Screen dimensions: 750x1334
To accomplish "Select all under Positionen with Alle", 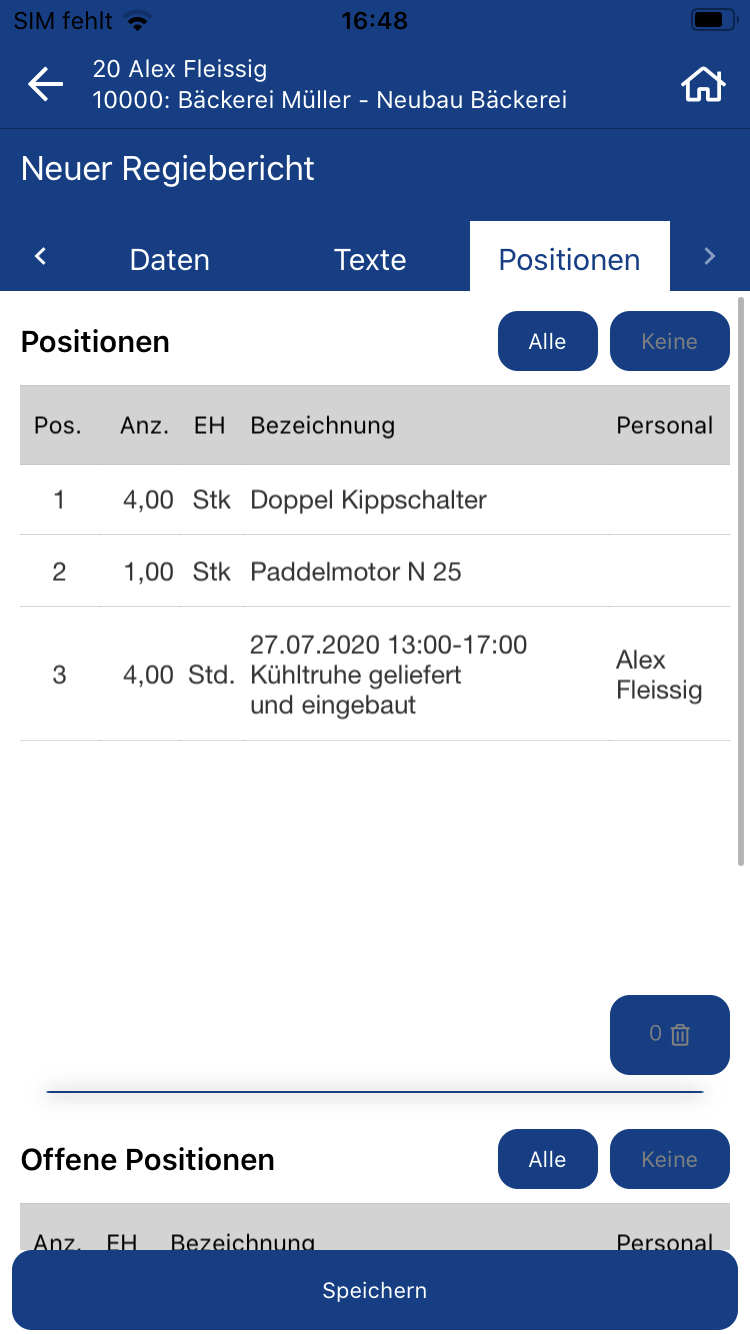I will 548,341.
